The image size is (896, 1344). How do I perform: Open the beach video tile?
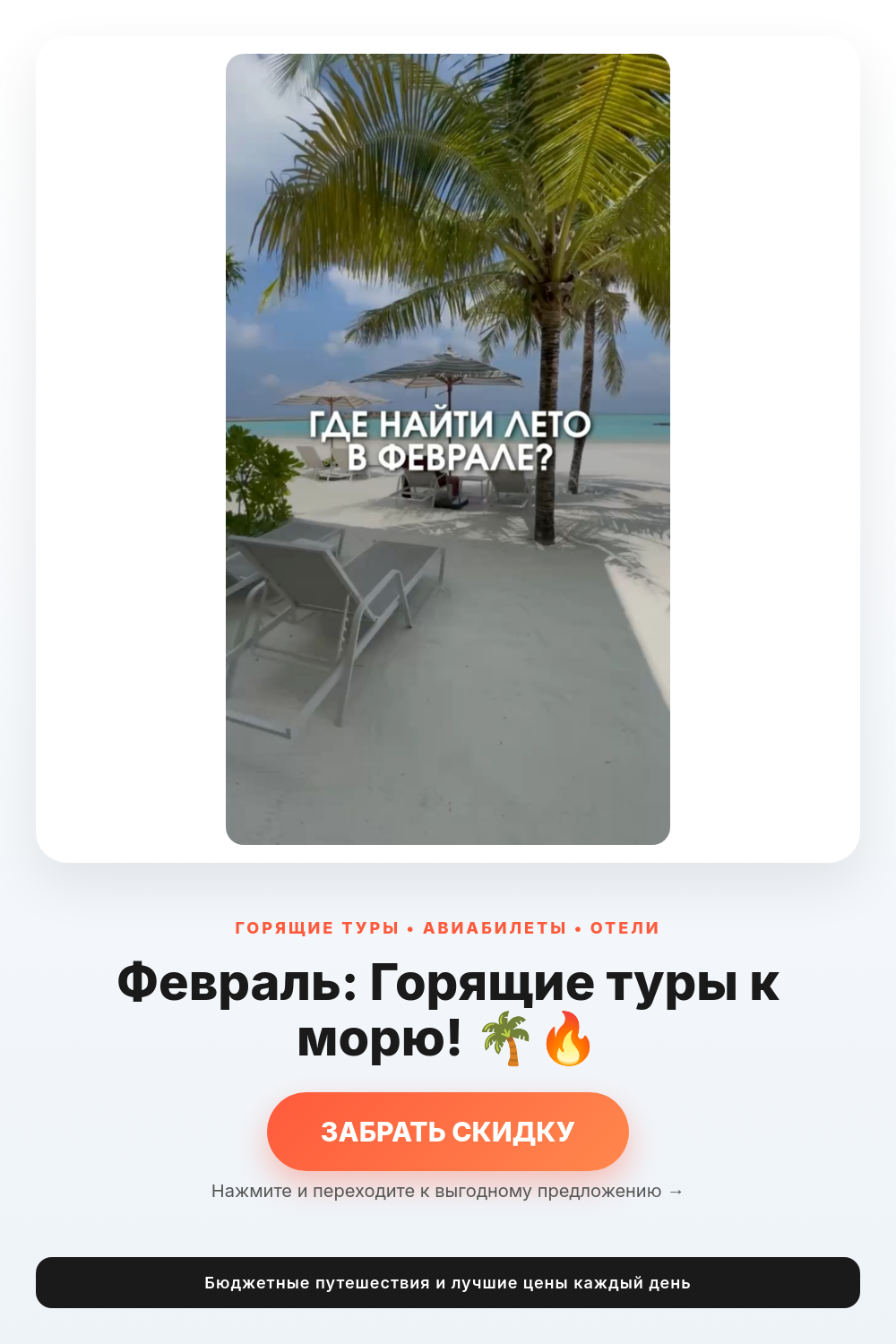click(448, 449)
